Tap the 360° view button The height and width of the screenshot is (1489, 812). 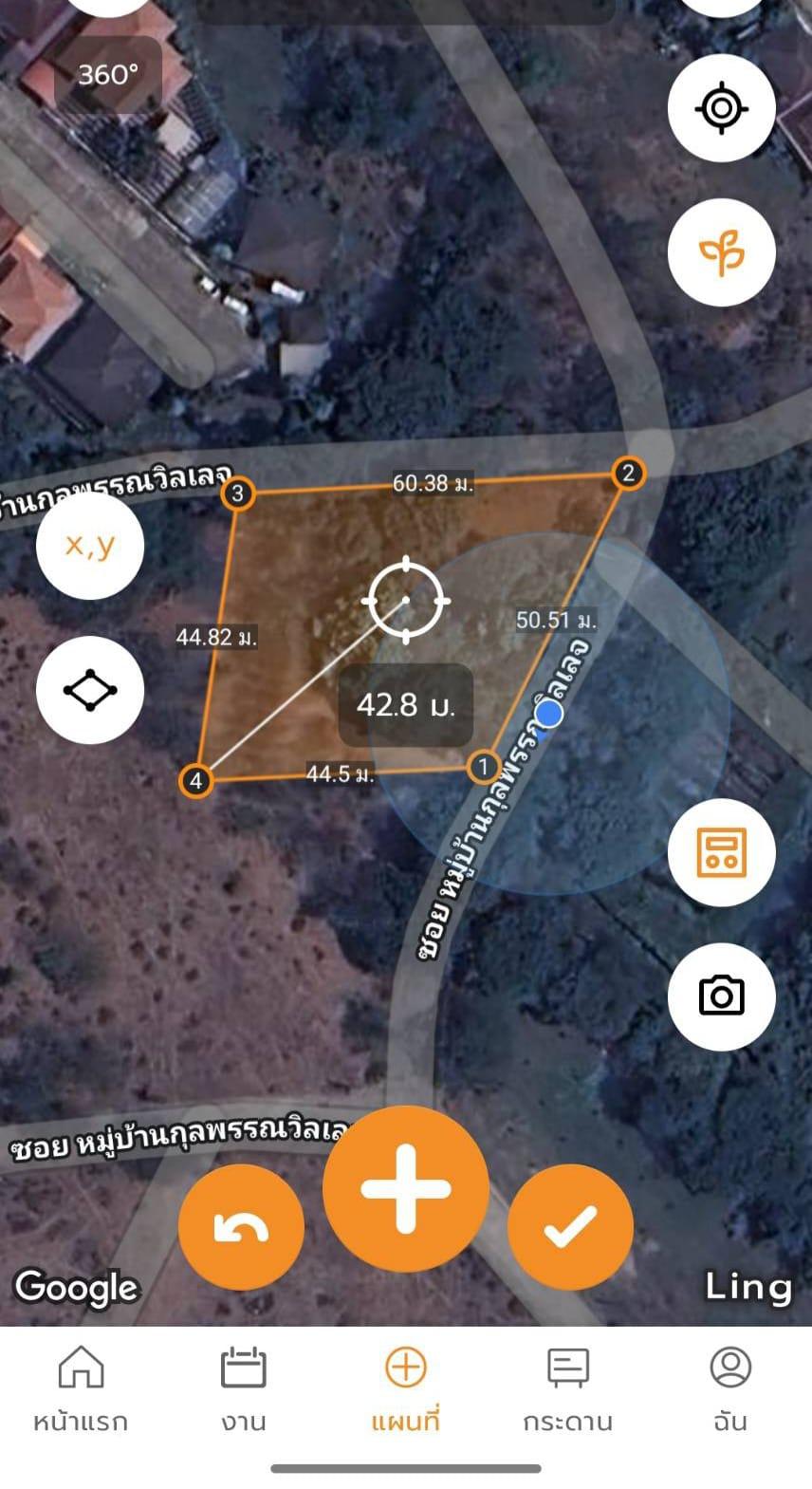[107, 74]
